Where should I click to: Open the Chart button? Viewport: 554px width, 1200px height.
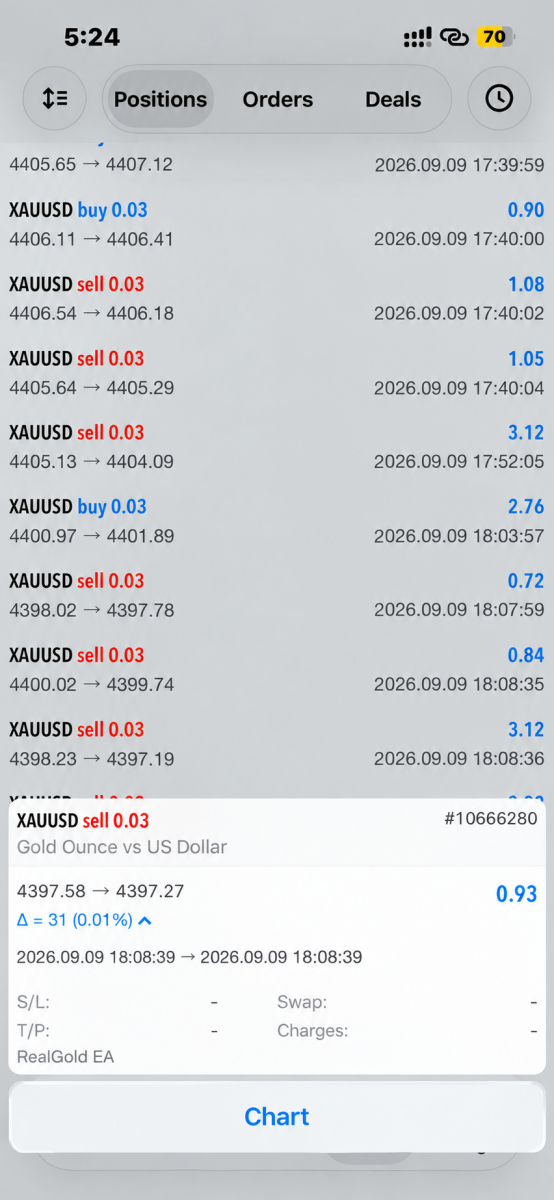click(277, 1117)
